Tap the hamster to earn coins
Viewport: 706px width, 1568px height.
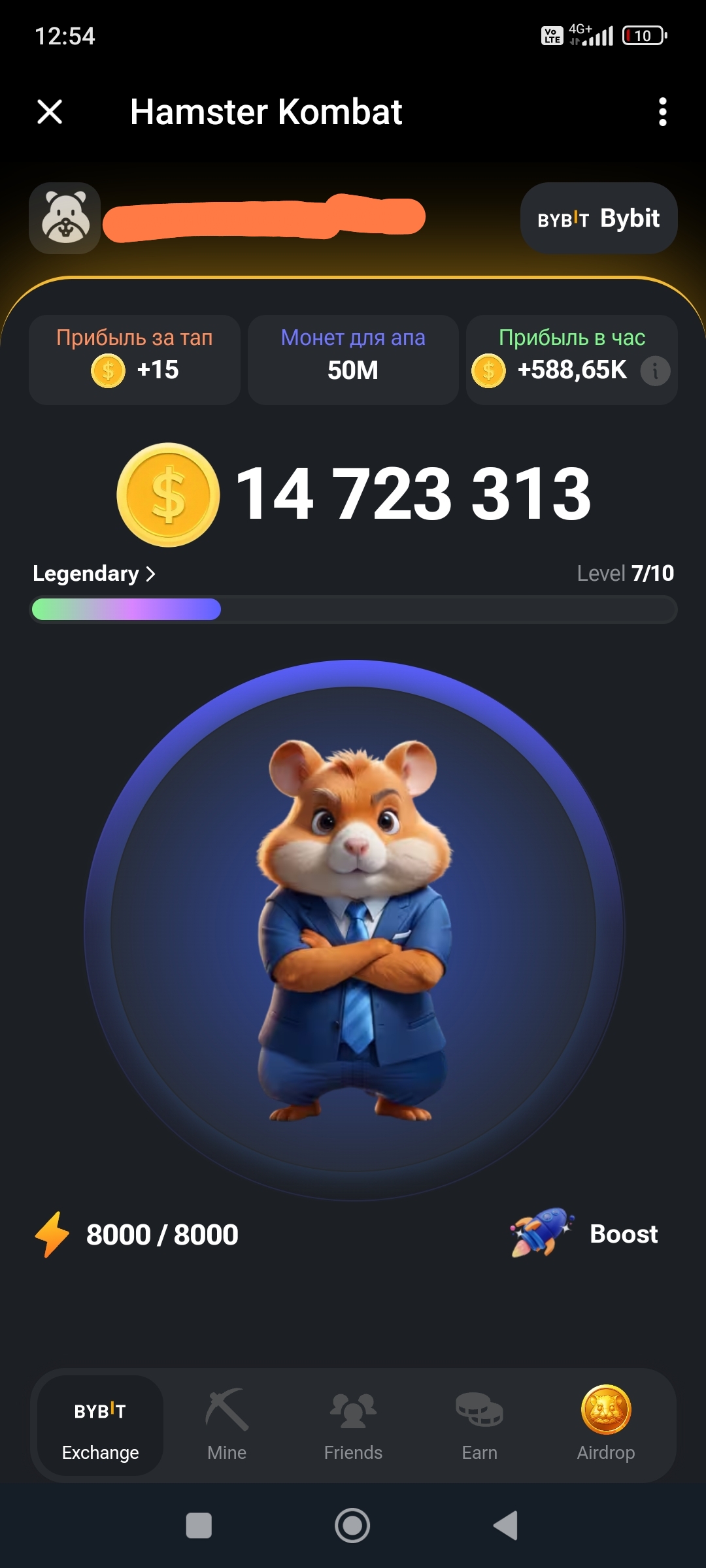[353, 929]
